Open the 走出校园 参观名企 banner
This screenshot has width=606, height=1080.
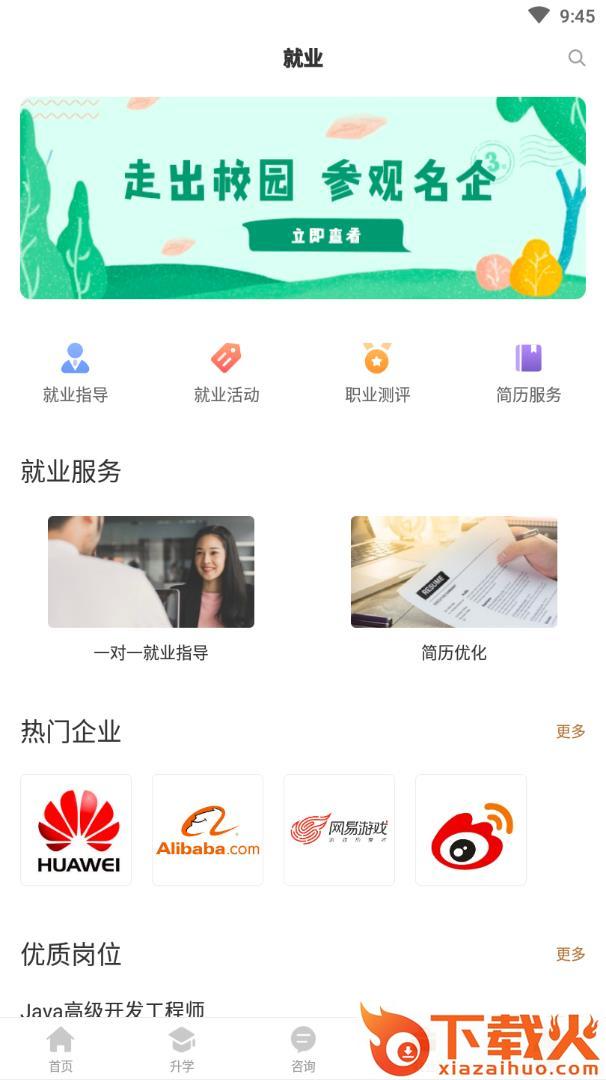(303, 198)
